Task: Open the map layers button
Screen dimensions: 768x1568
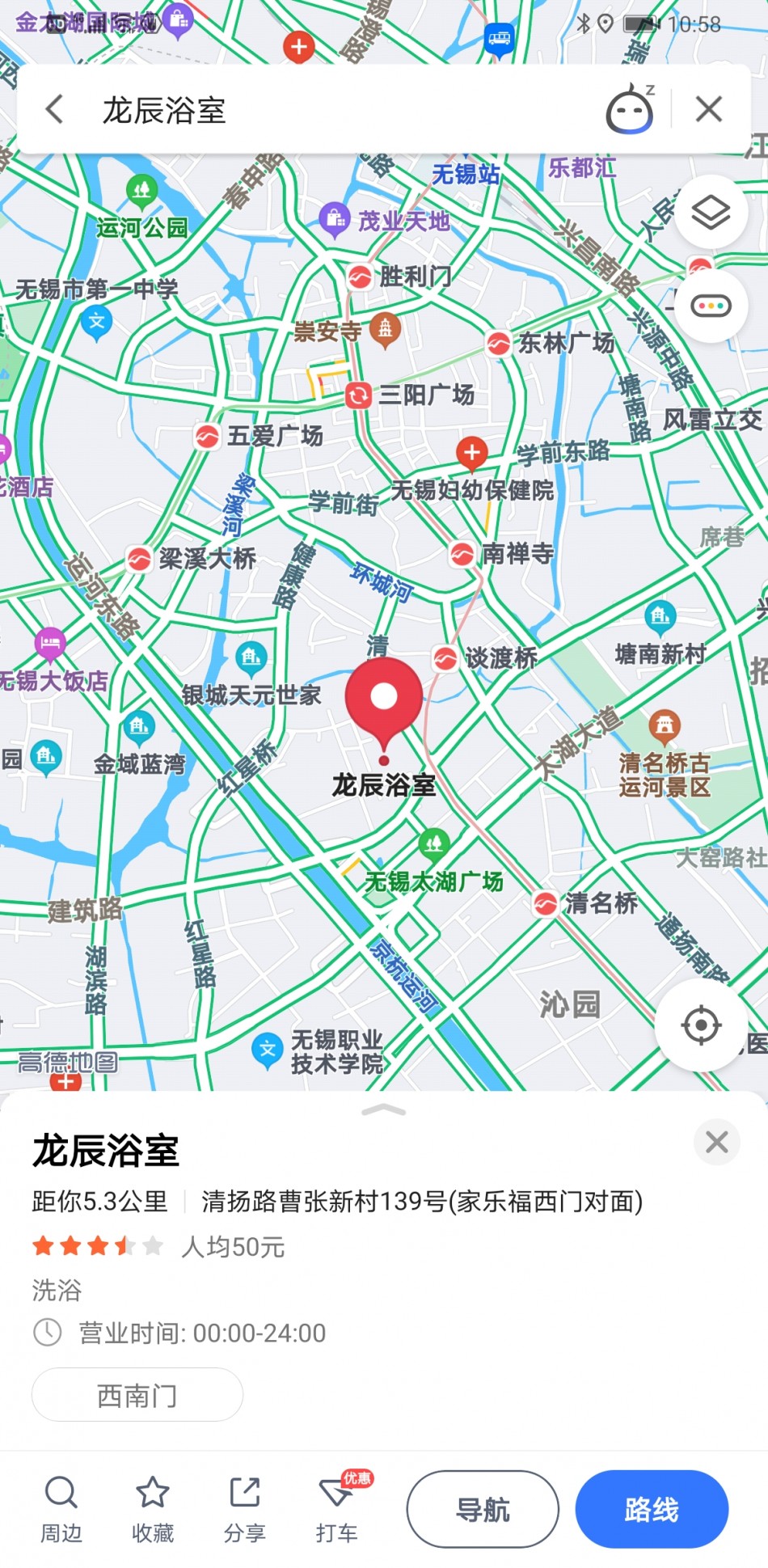Action: (711, 212)
